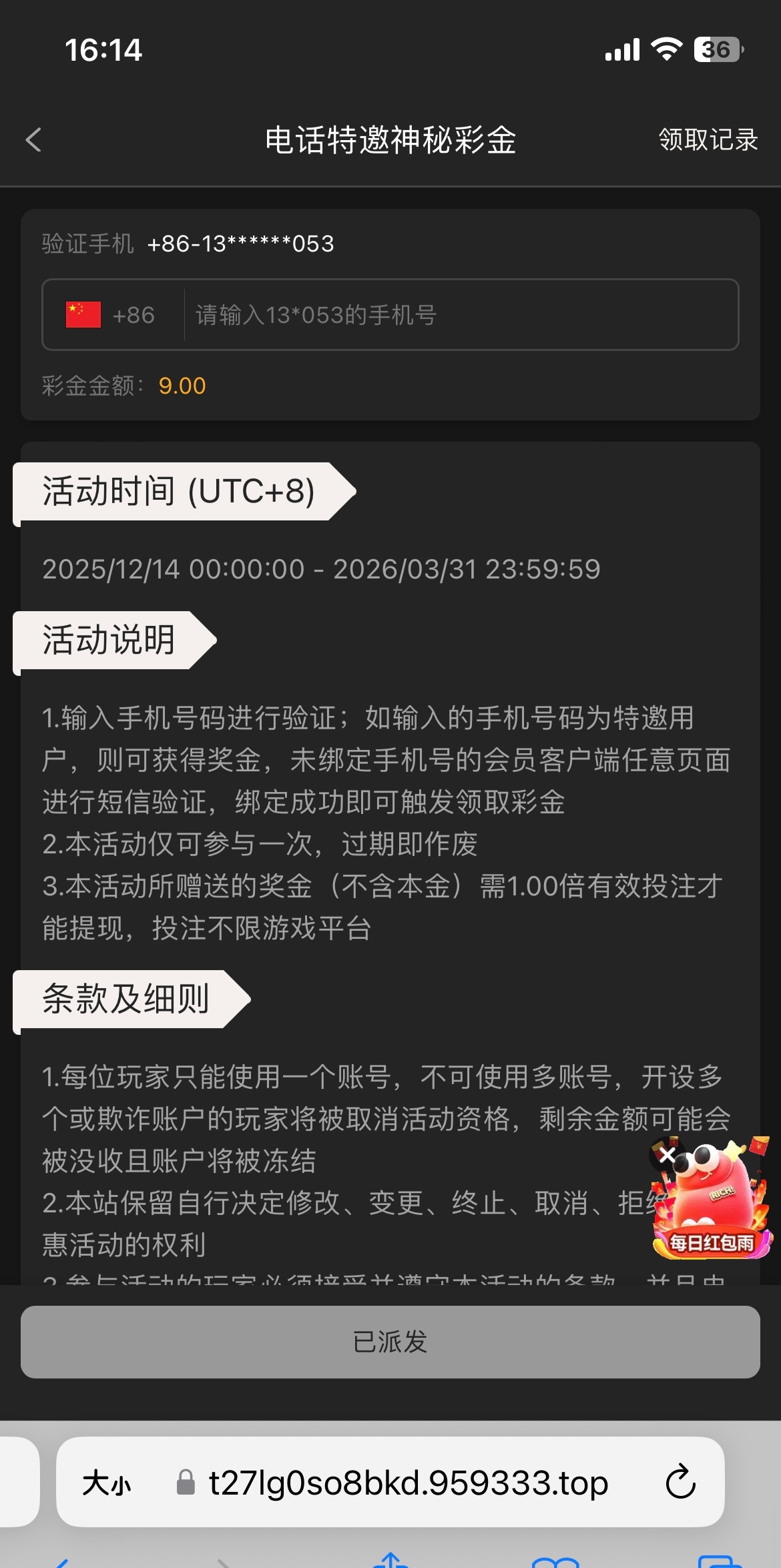The width and height of the screenshot is (781, 1568).
Task: Go back from the 电话特邀神秘彩金 page
Action: tap(33, 140)
